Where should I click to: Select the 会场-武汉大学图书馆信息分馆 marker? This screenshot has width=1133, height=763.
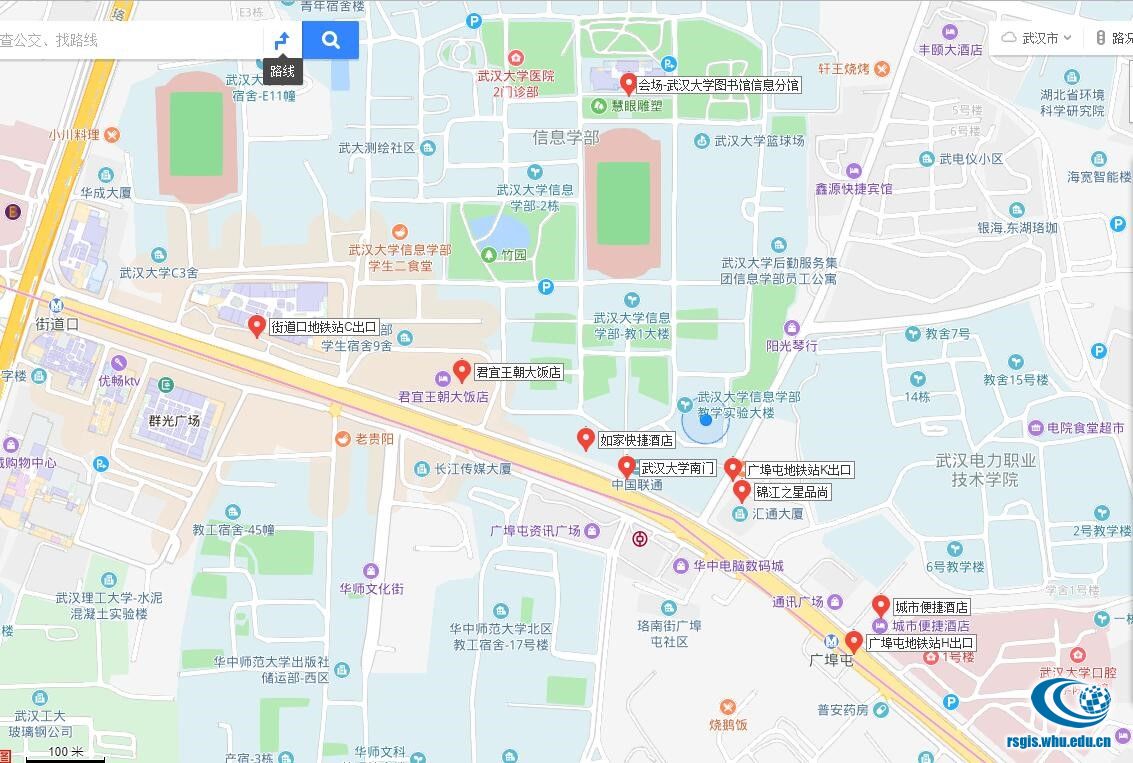(628, 84)
